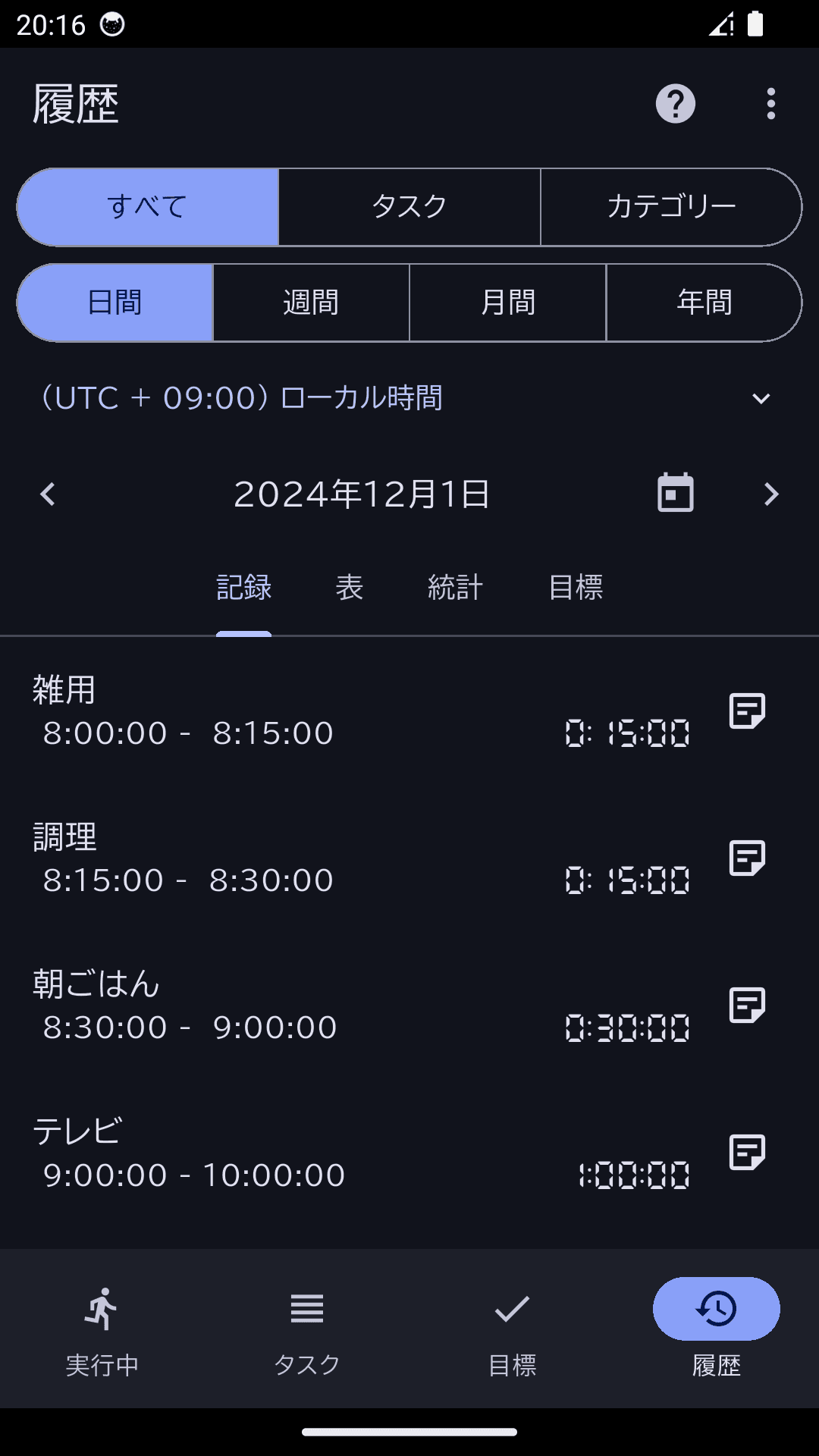This screenshot has height=1456, width=819.
Task: Switch to the 統計 tab
Action: click(x=455, y=588)
